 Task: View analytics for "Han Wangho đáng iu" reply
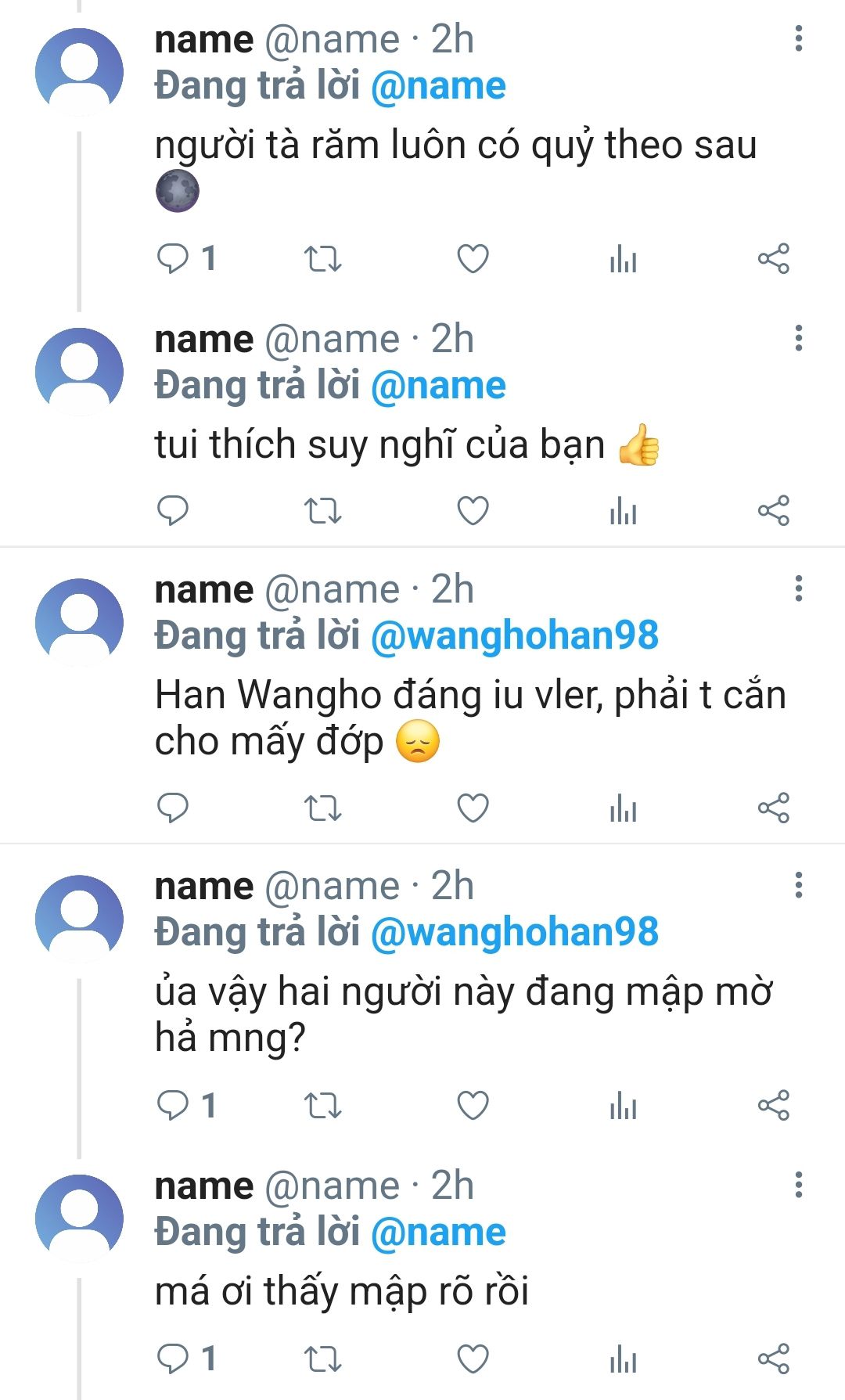tap(623, 808)
